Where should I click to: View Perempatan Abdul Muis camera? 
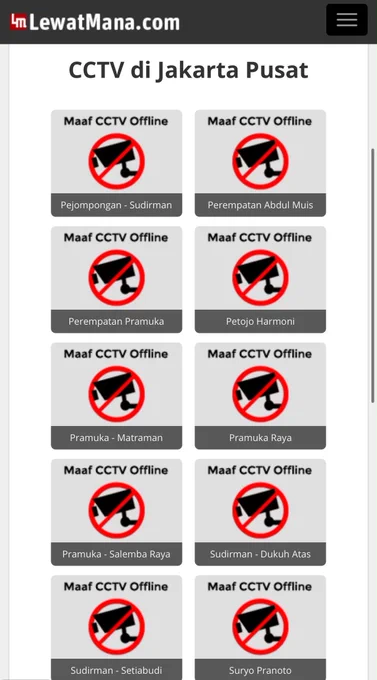(260, 163)
